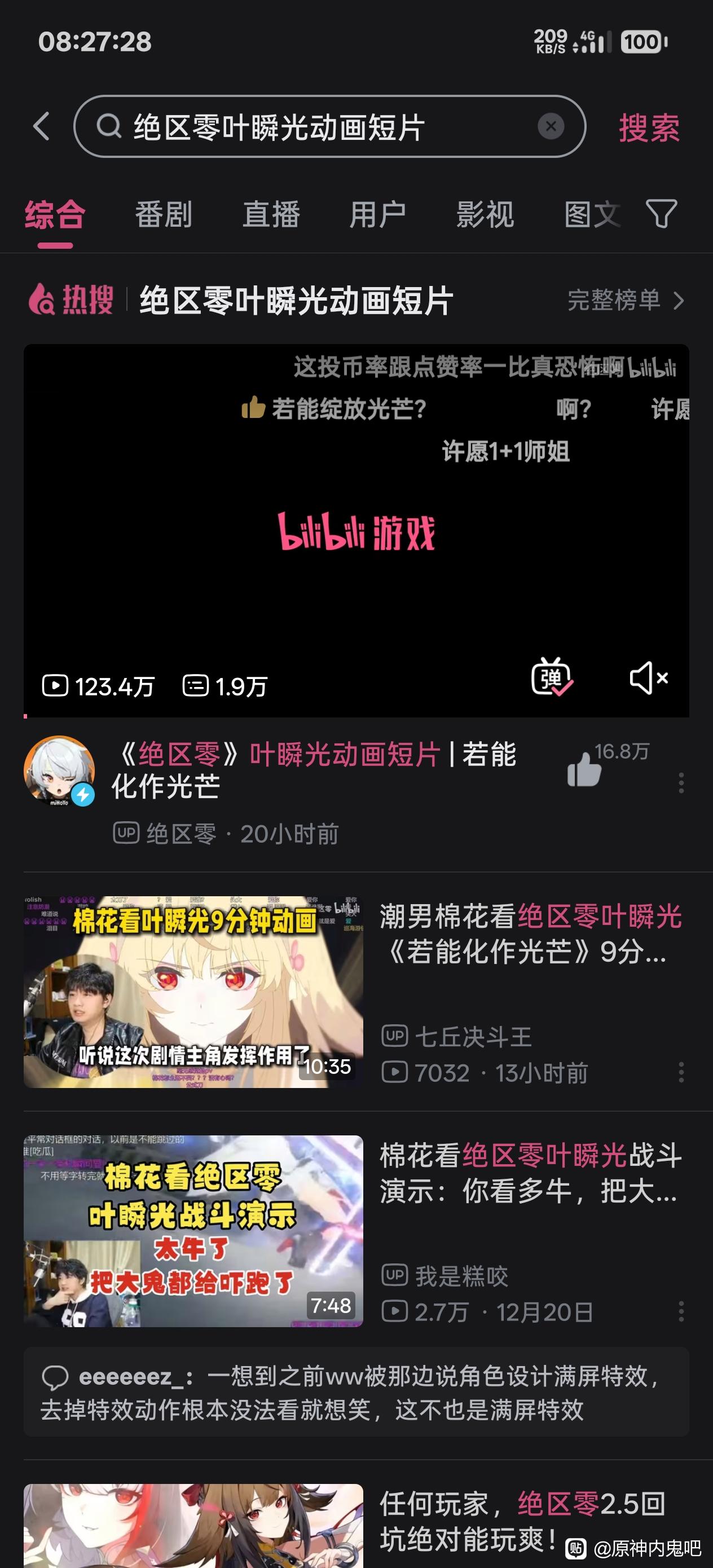Screen dimensions: 713x1568
Task: Switch to the 直播 tab
Action: coord(271,214)
